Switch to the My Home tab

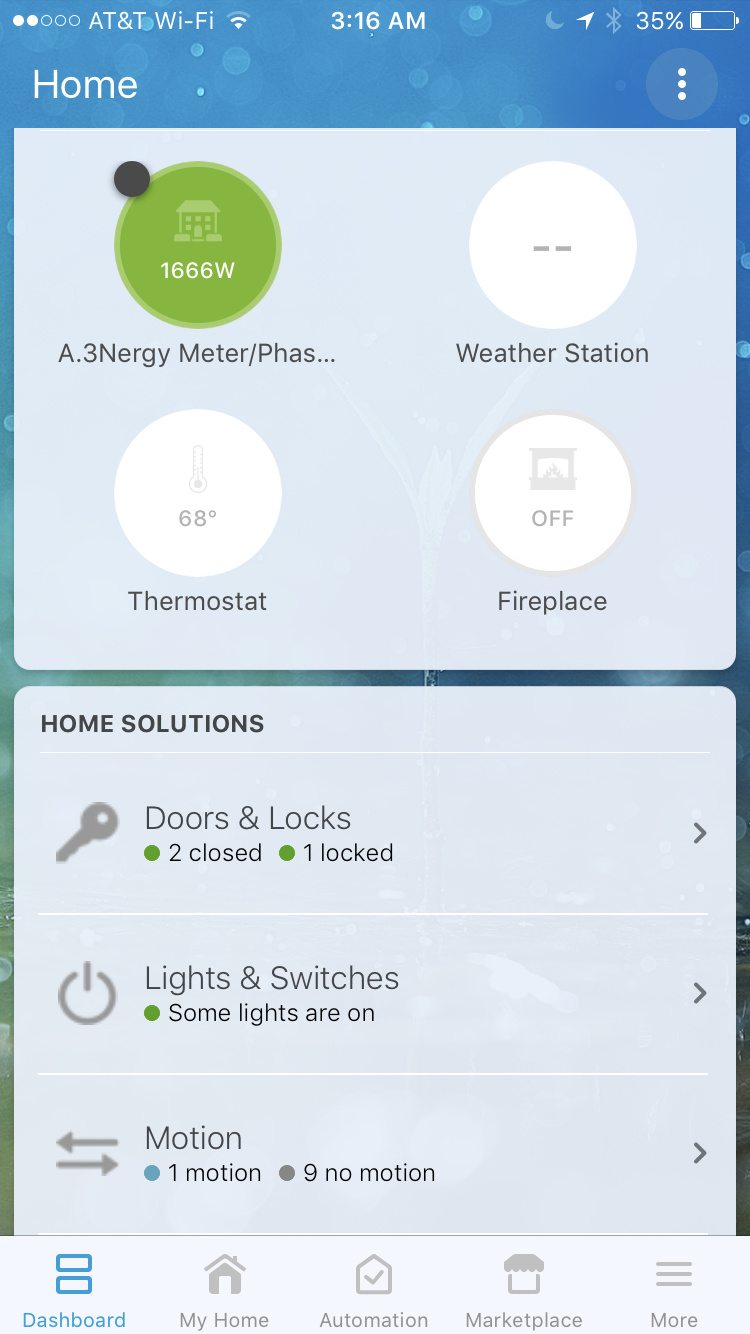pos(224,1290)
